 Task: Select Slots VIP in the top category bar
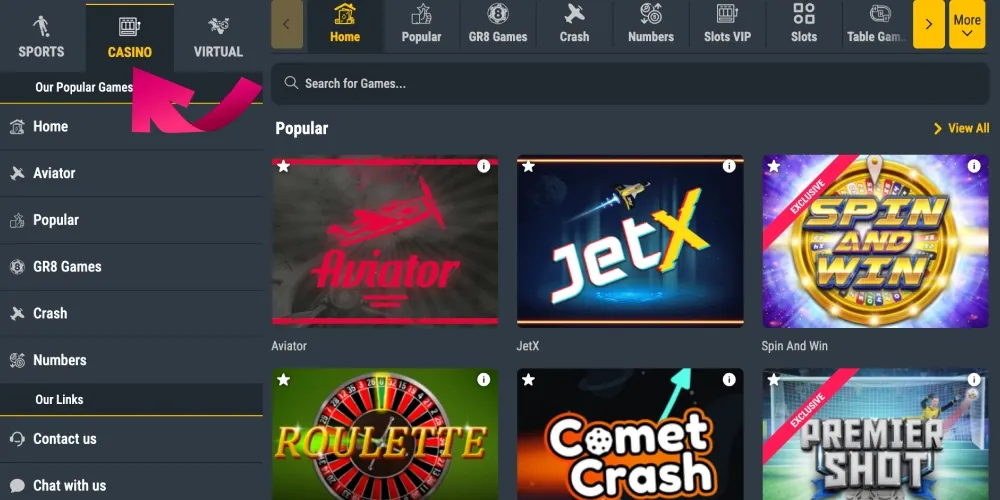[727, 25]
